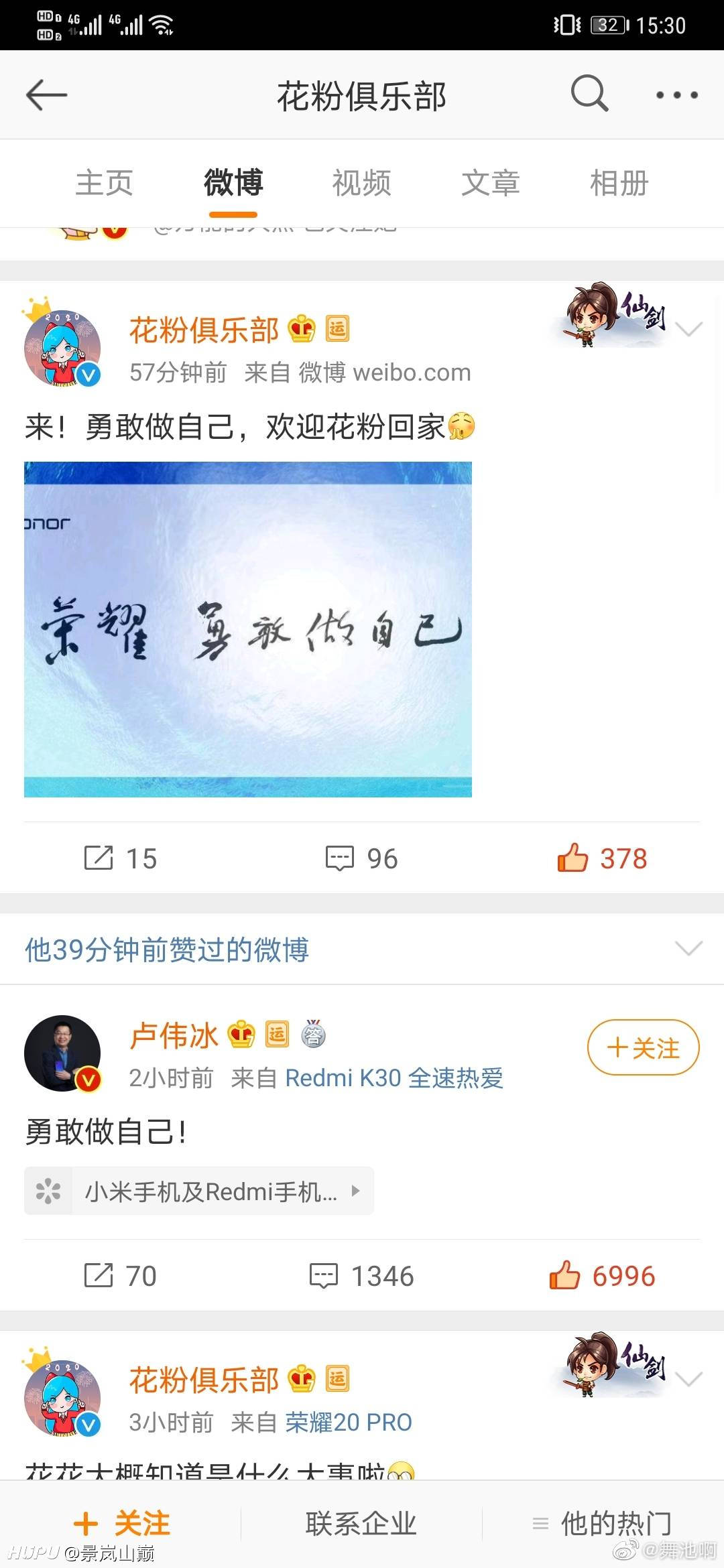The height and width of the screenshot is (1568, 724).
Task: Open the 荣耀 勇敢做自己 post image
Action: point(248,629)
